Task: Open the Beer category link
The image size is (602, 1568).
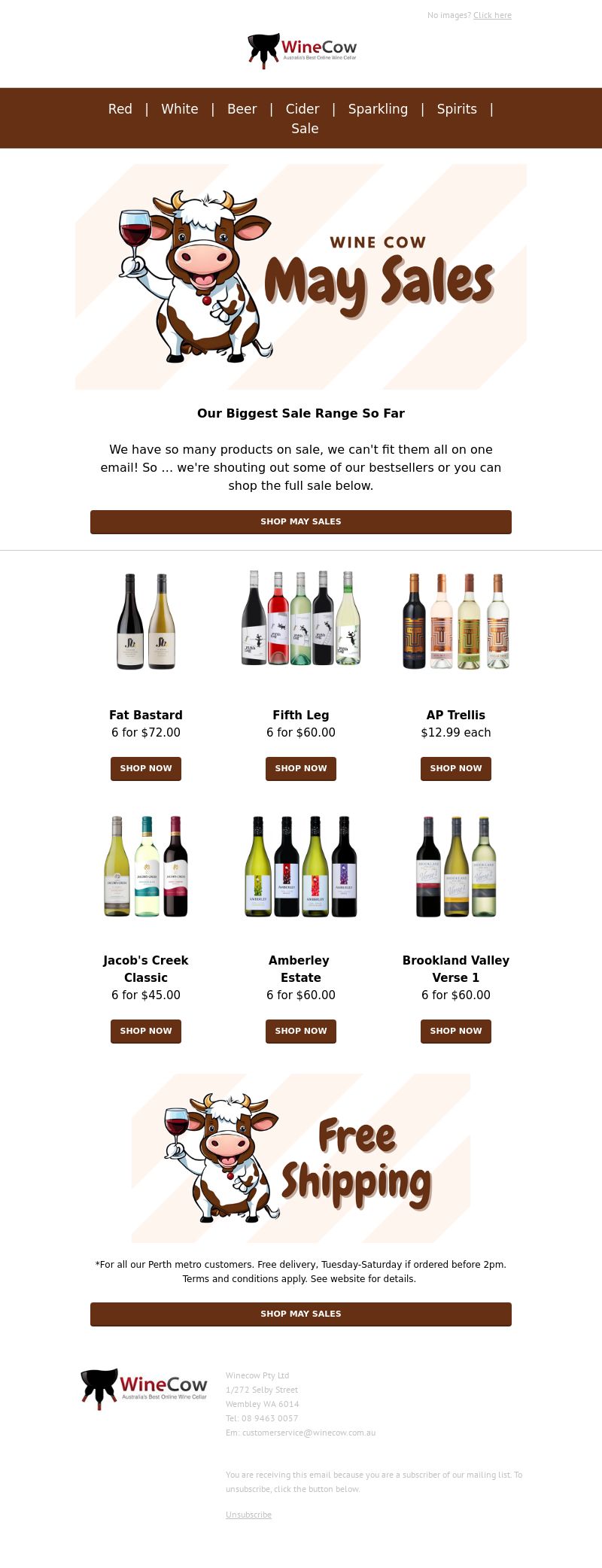Action: point(242,109)
